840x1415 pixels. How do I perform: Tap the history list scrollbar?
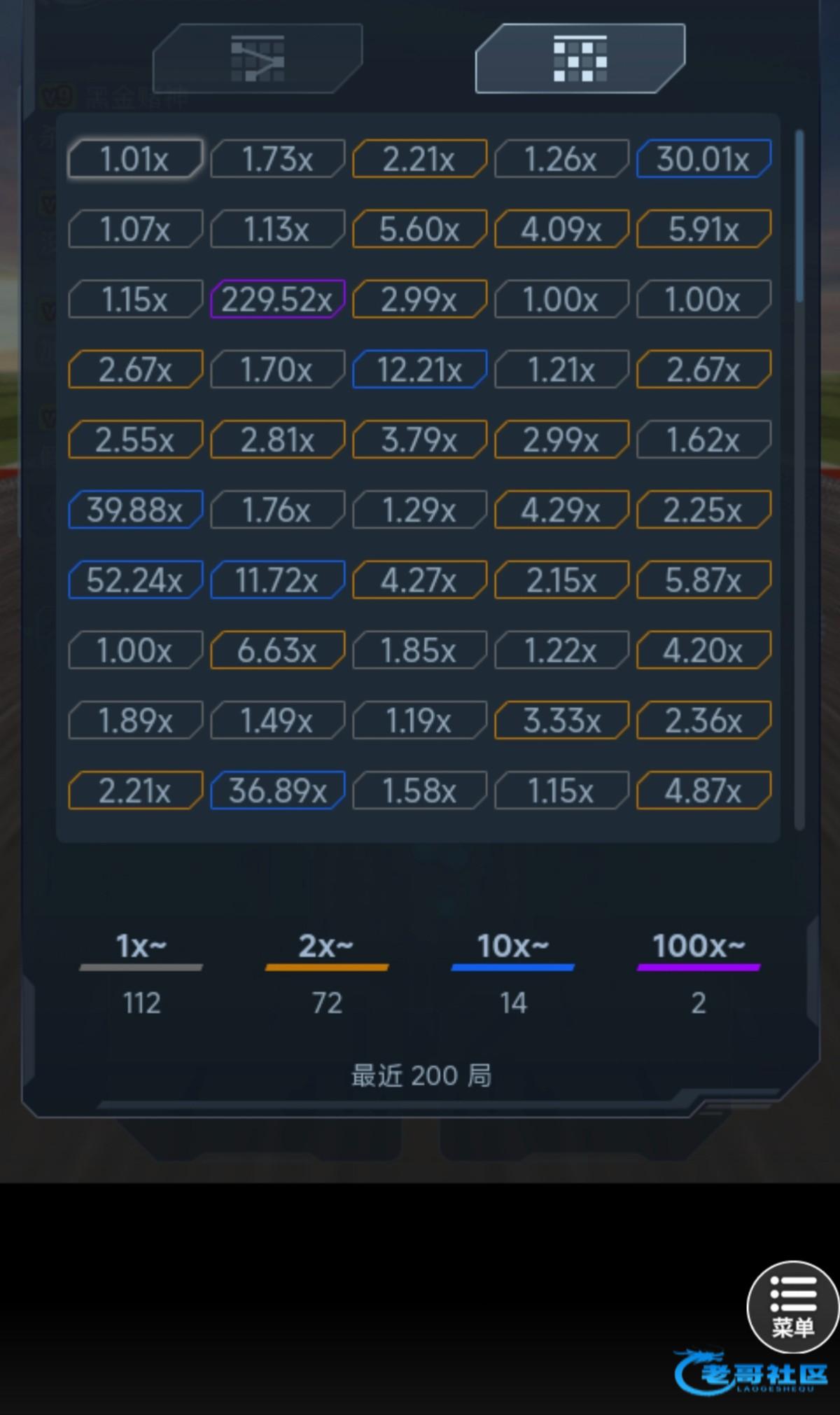click(799, 479)
